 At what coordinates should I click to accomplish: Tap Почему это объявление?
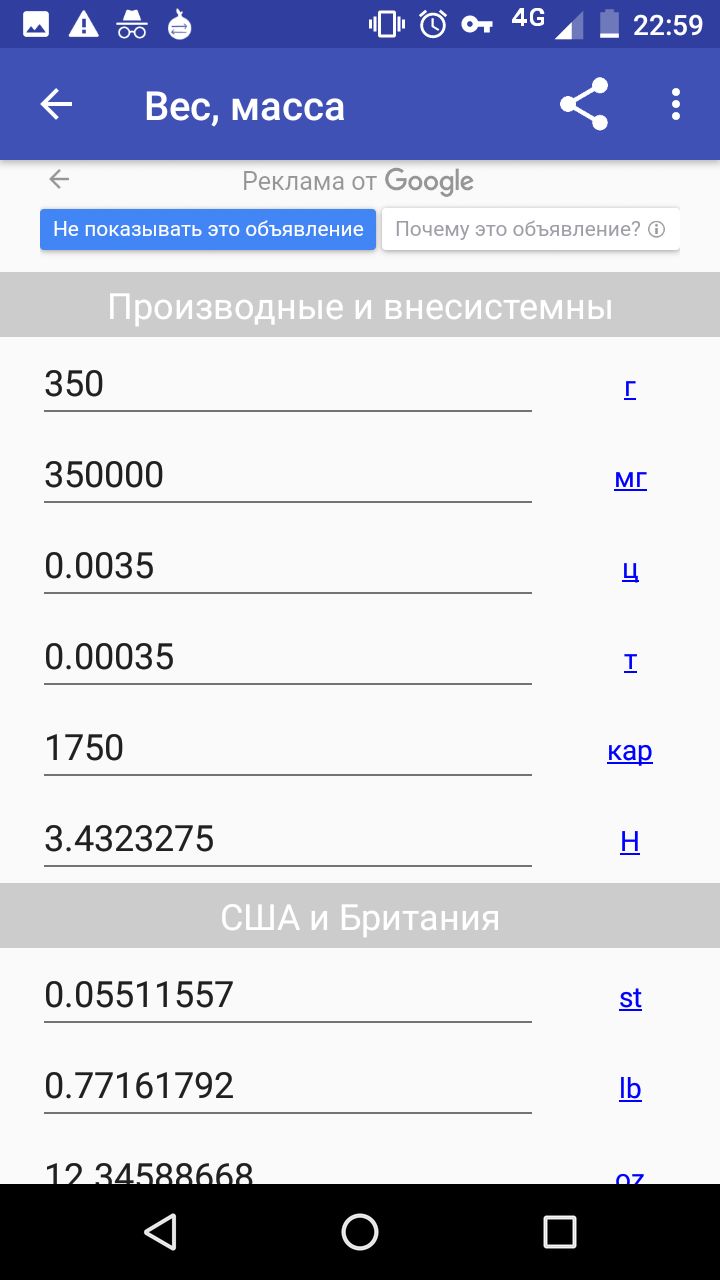(x=530, y=229)
